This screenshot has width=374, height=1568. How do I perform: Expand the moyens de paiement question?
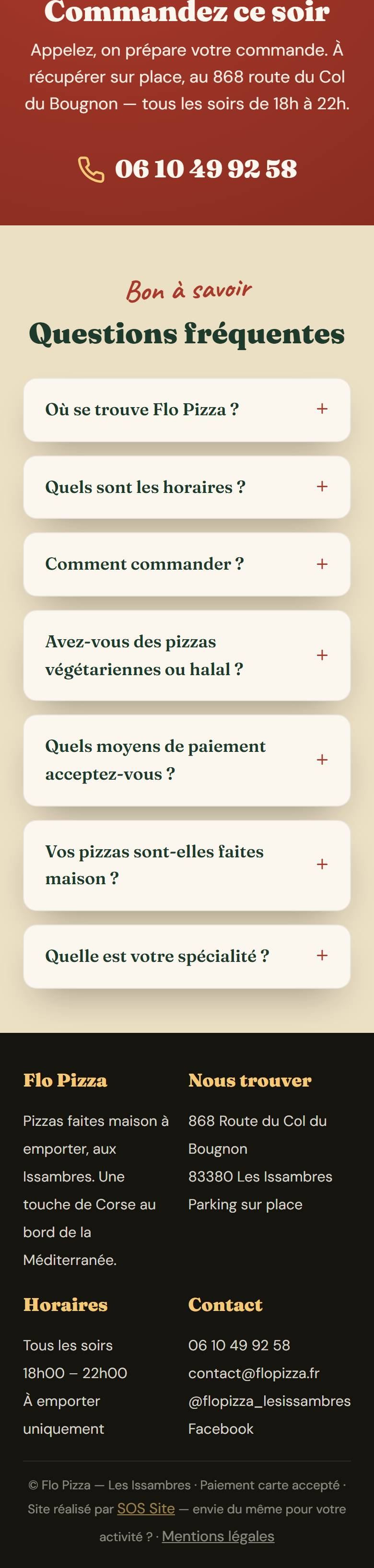point(187,760)
